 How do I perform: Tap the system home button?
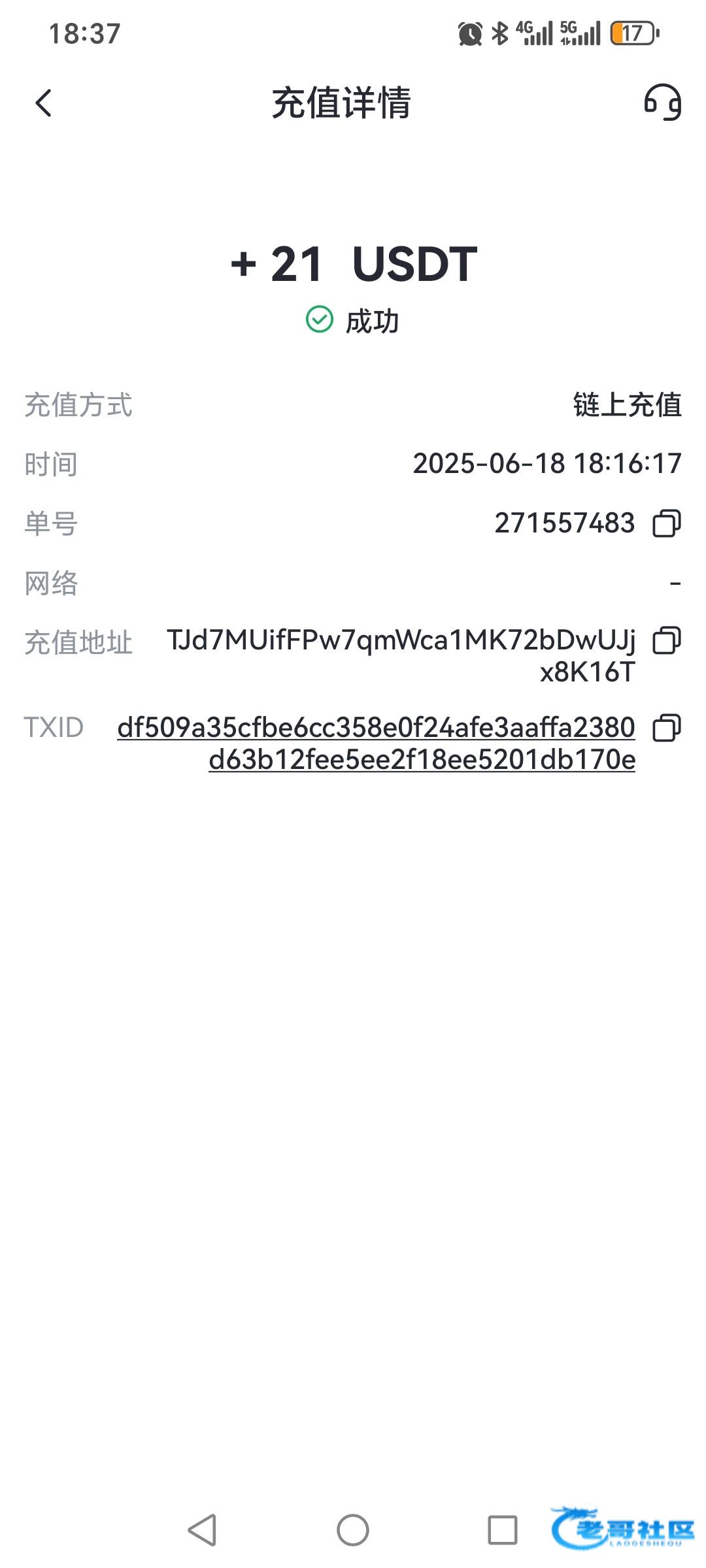[353, 1530]
